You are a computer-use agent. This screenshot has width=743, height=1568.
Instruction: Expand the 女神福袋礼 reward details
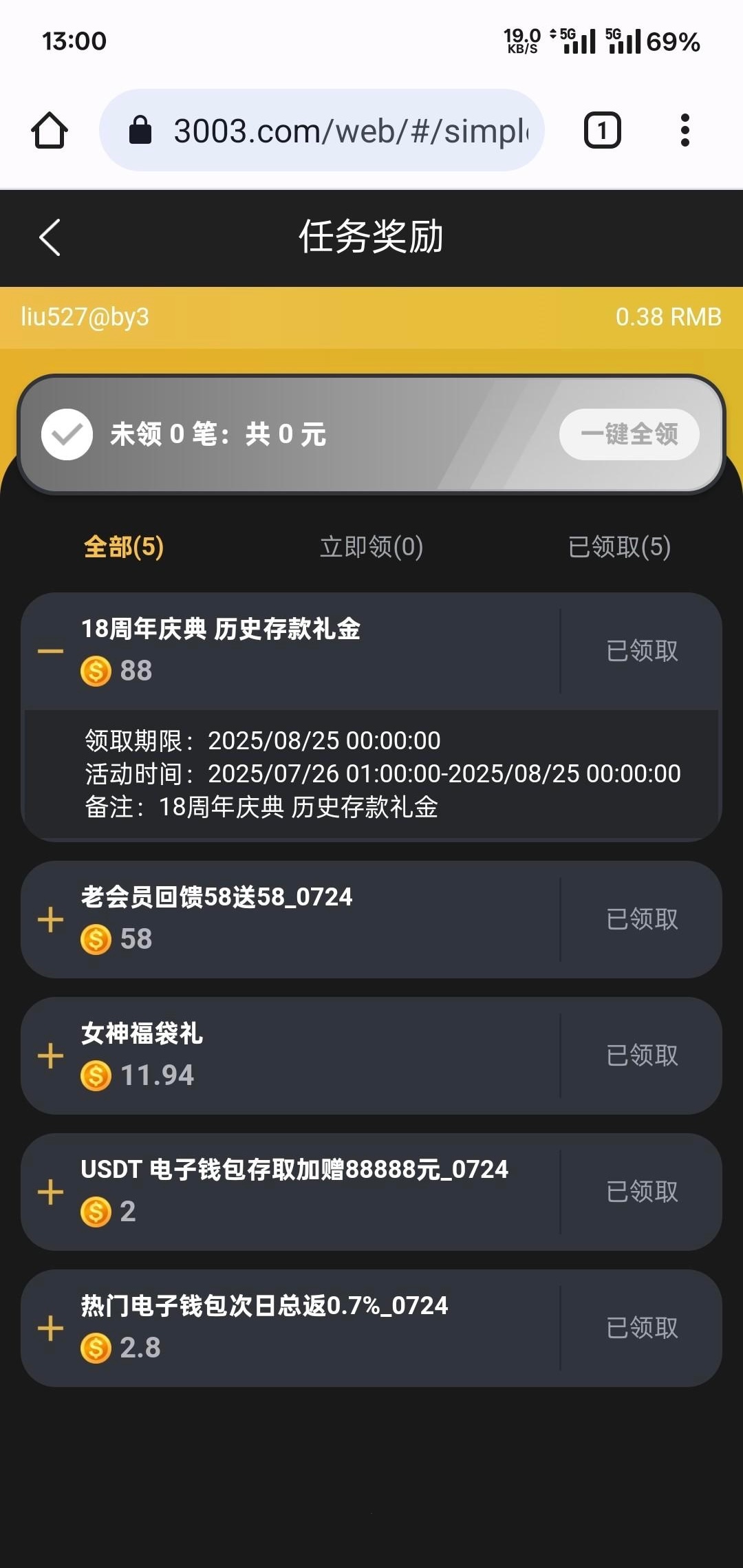click(50, 1055)
